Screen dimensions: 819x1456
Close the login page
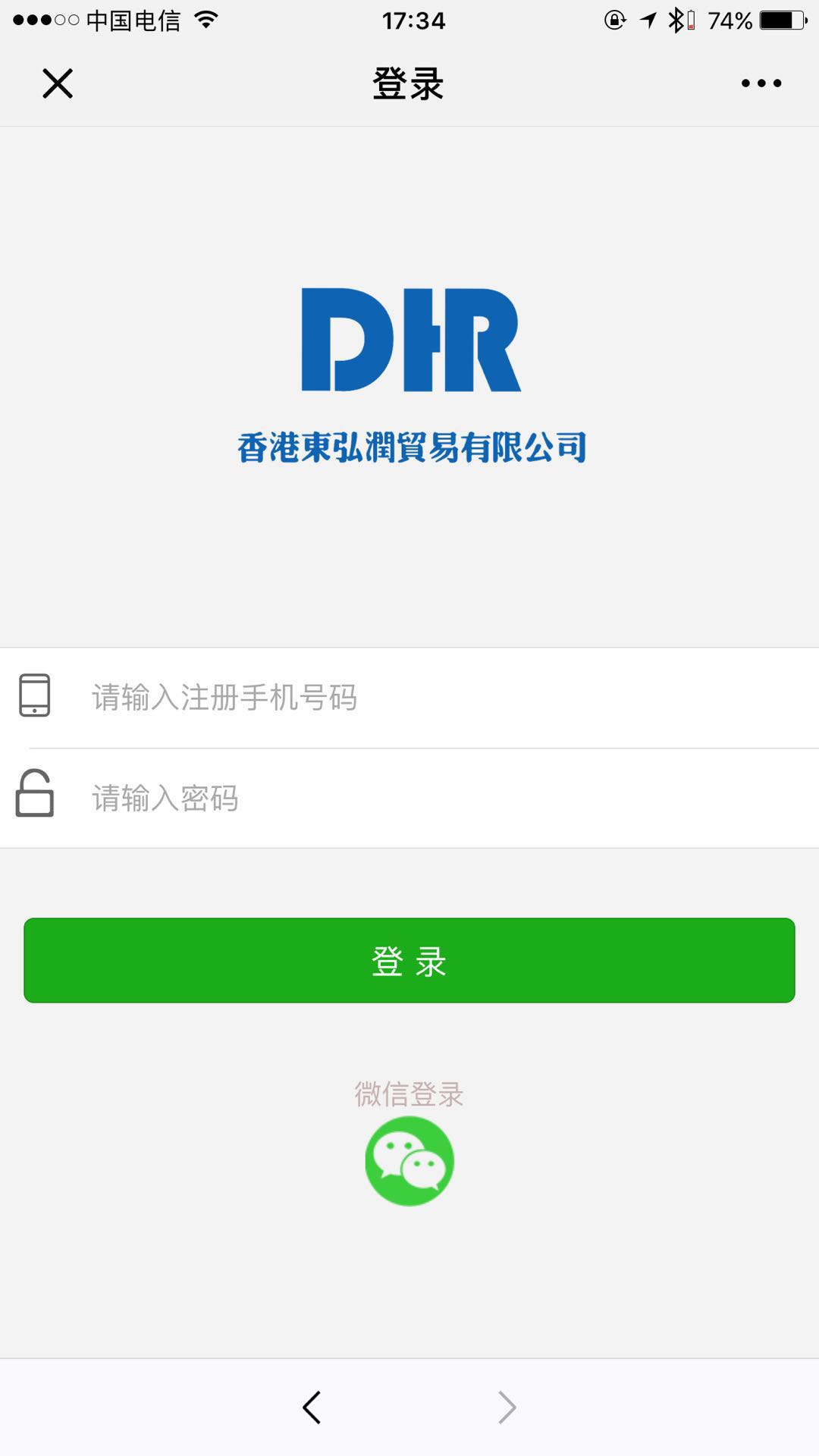pyautogui.click(x=58, y=83)
